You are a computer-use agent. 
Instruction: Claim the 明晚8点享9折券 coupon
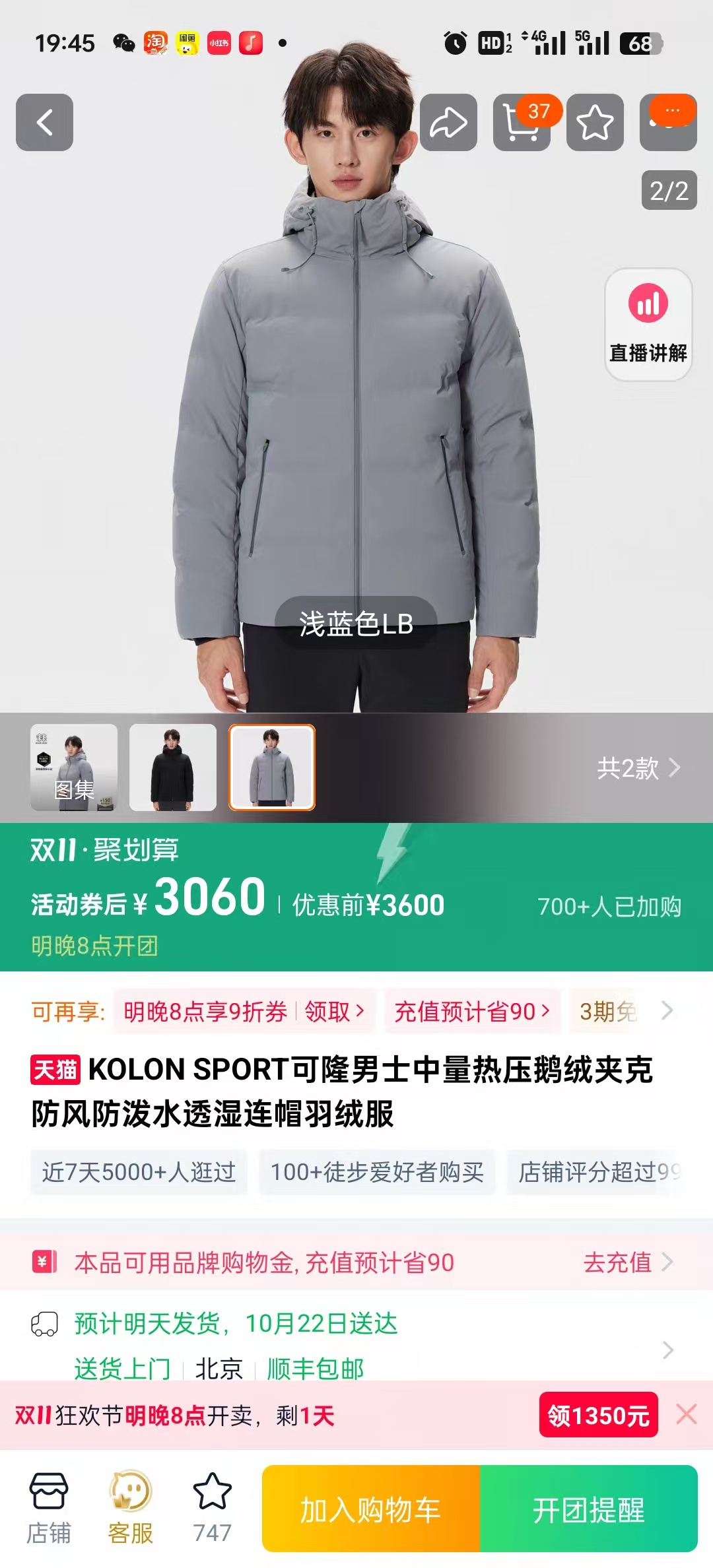coord(244,1011)
